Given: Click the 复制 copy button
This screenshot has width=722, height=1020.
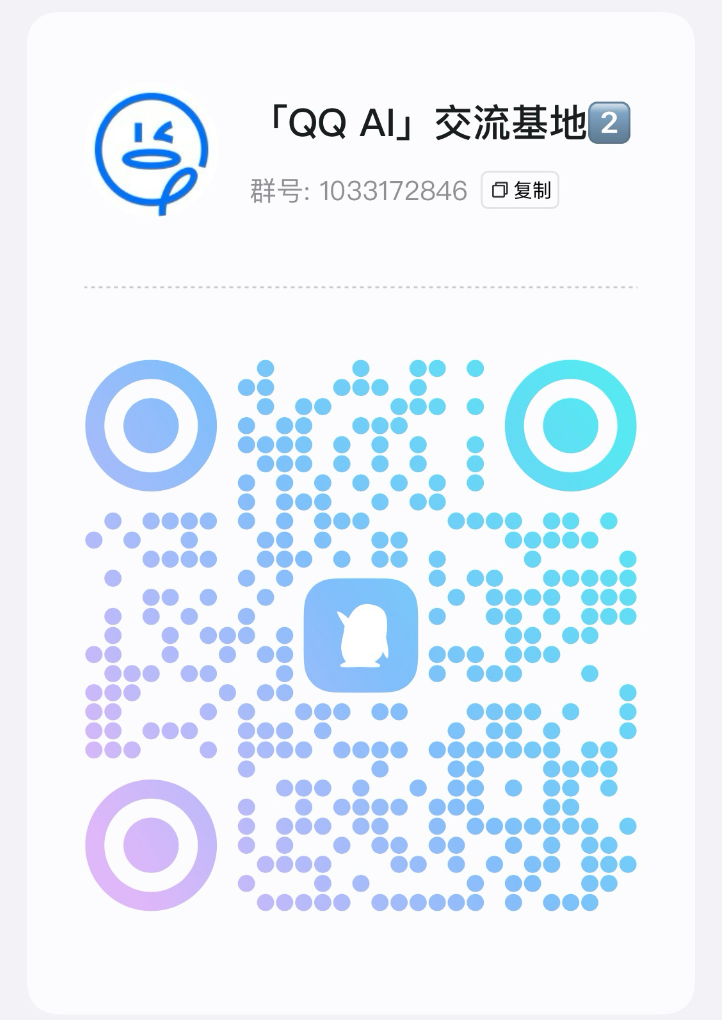Looking at the screenshot, I should 519,189.
